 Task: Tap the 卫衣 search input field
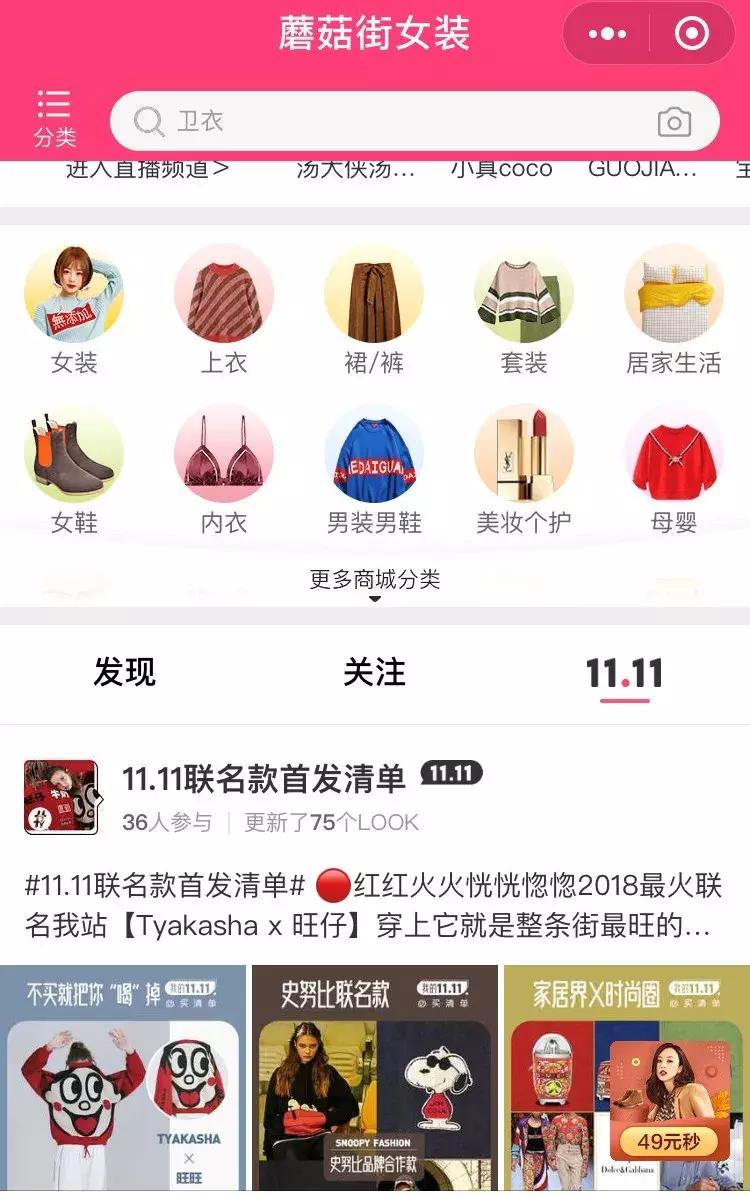pyautogui.click(x=300, y=120)
